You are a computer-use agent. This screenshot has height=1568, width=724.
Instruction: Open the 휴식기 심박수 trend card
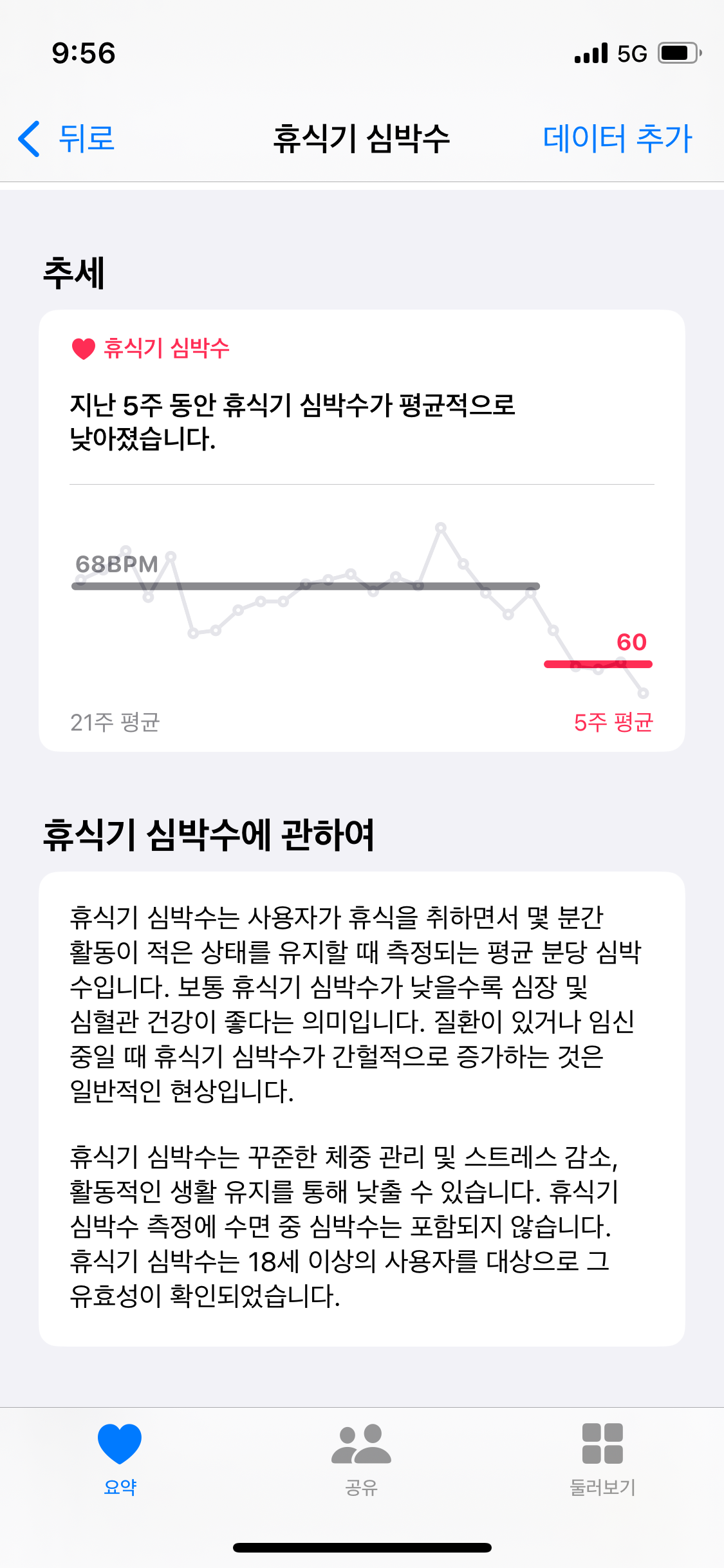[362, 531]
